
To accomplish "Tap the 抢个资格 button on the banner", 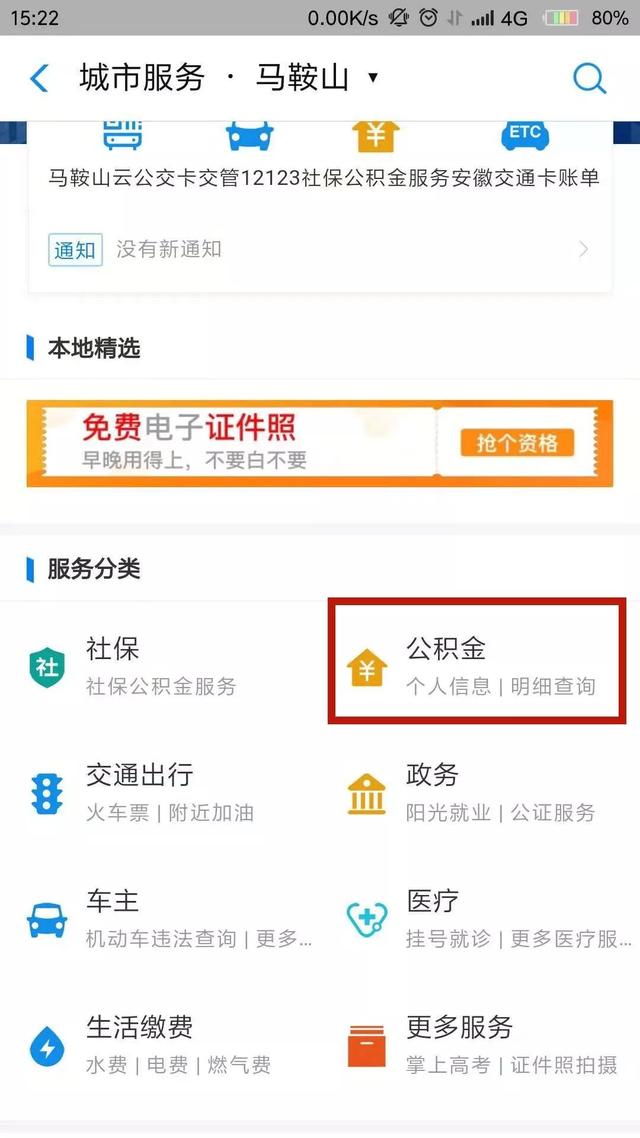I will (x=517, y=442).
